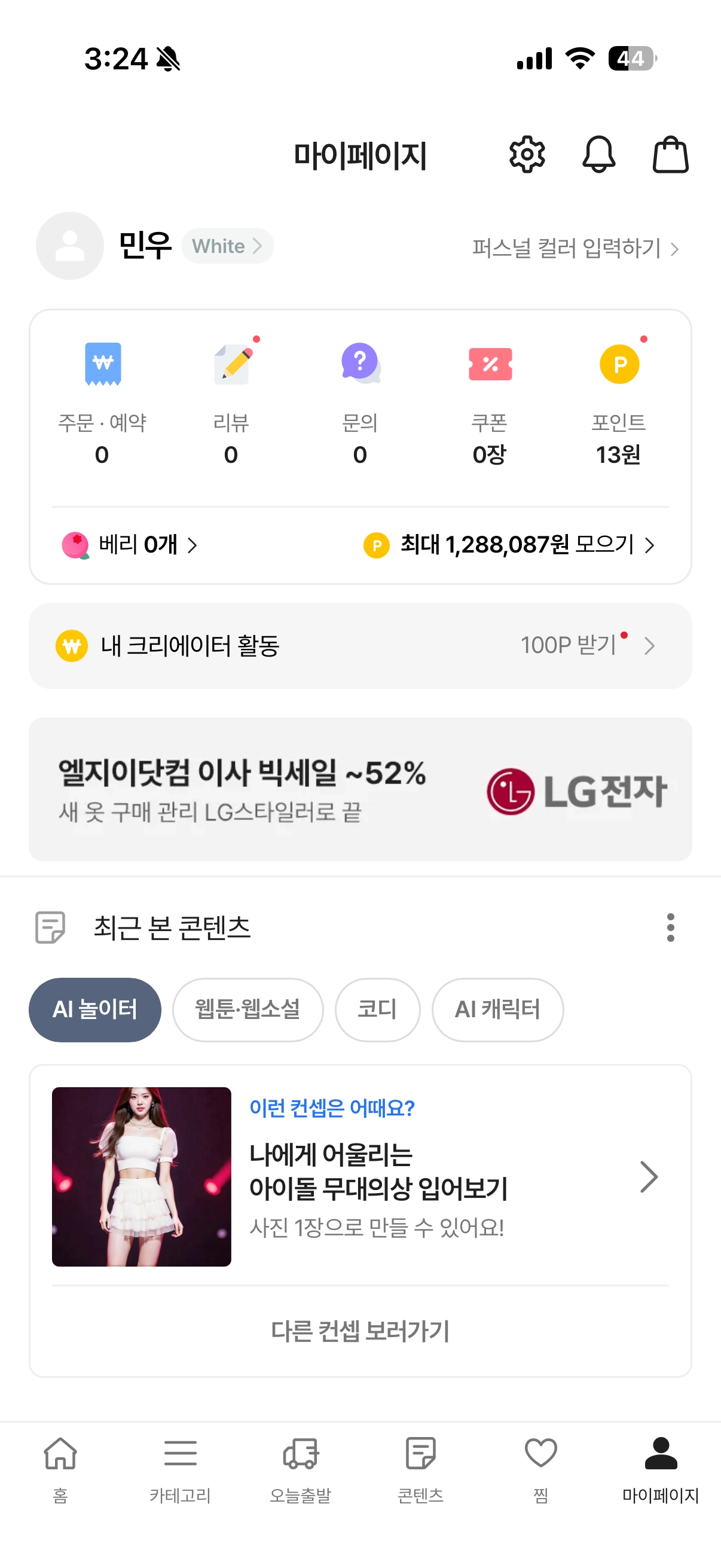Open 내 크리에이터 활동 row
The width and height of the screenshot is (721, 1568).
[360, 646]
